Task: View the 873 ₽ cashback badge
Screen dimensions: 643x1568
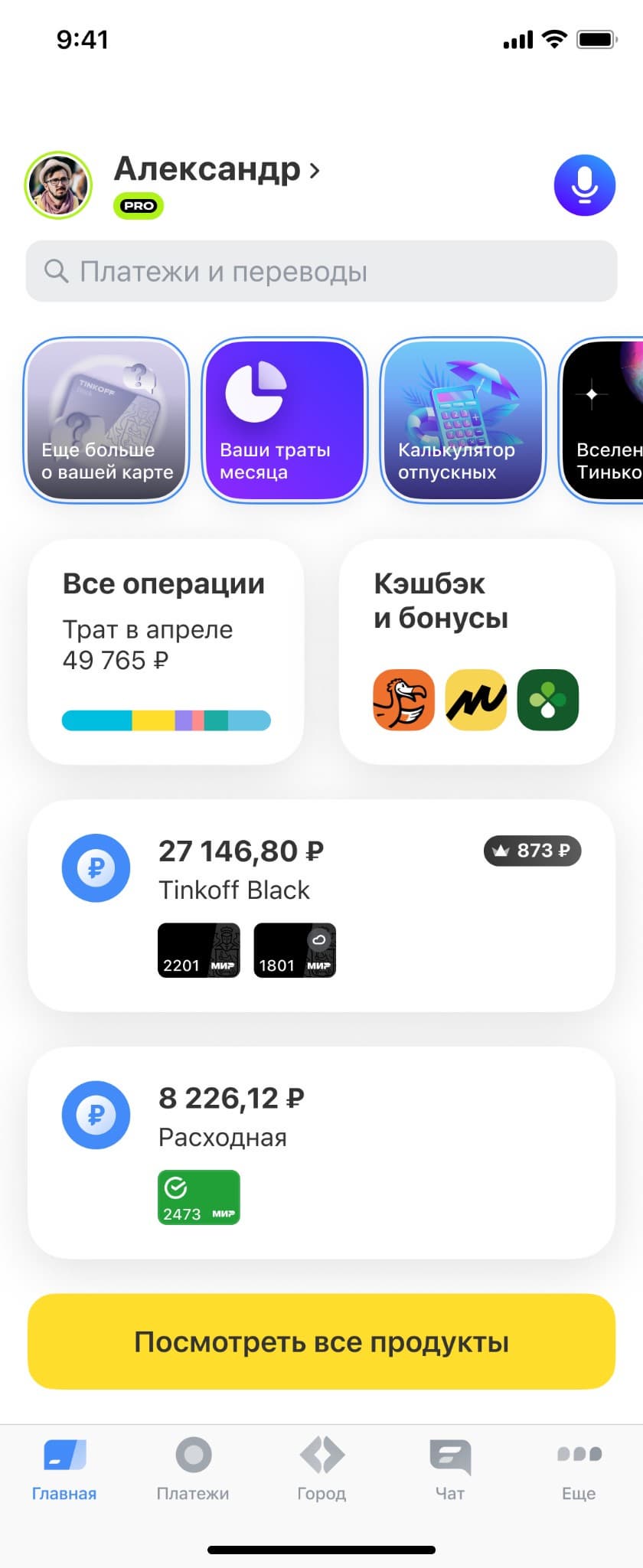Action: (532, 851)
